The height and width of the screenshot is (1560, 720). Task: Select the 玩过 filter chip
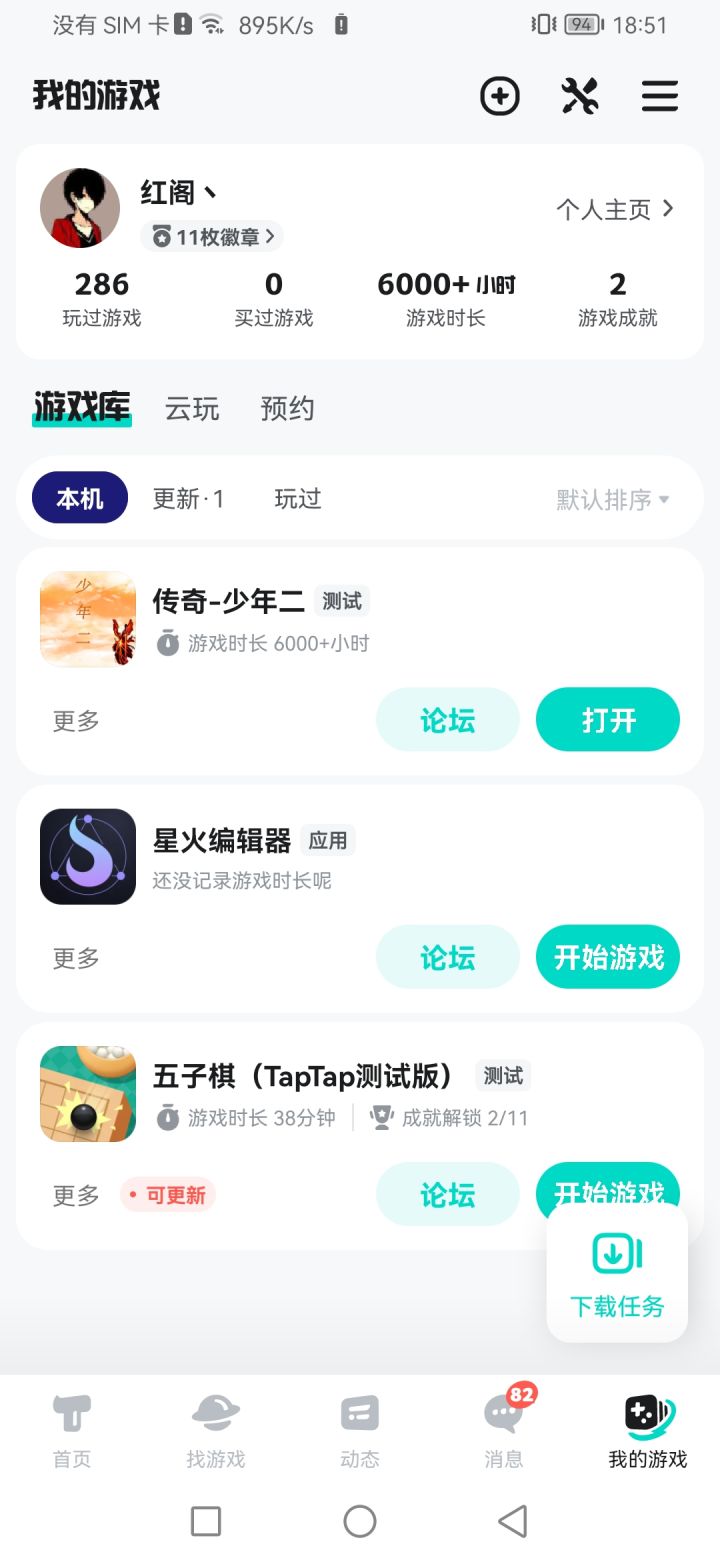pyautogui.click(x=298, y=498)
